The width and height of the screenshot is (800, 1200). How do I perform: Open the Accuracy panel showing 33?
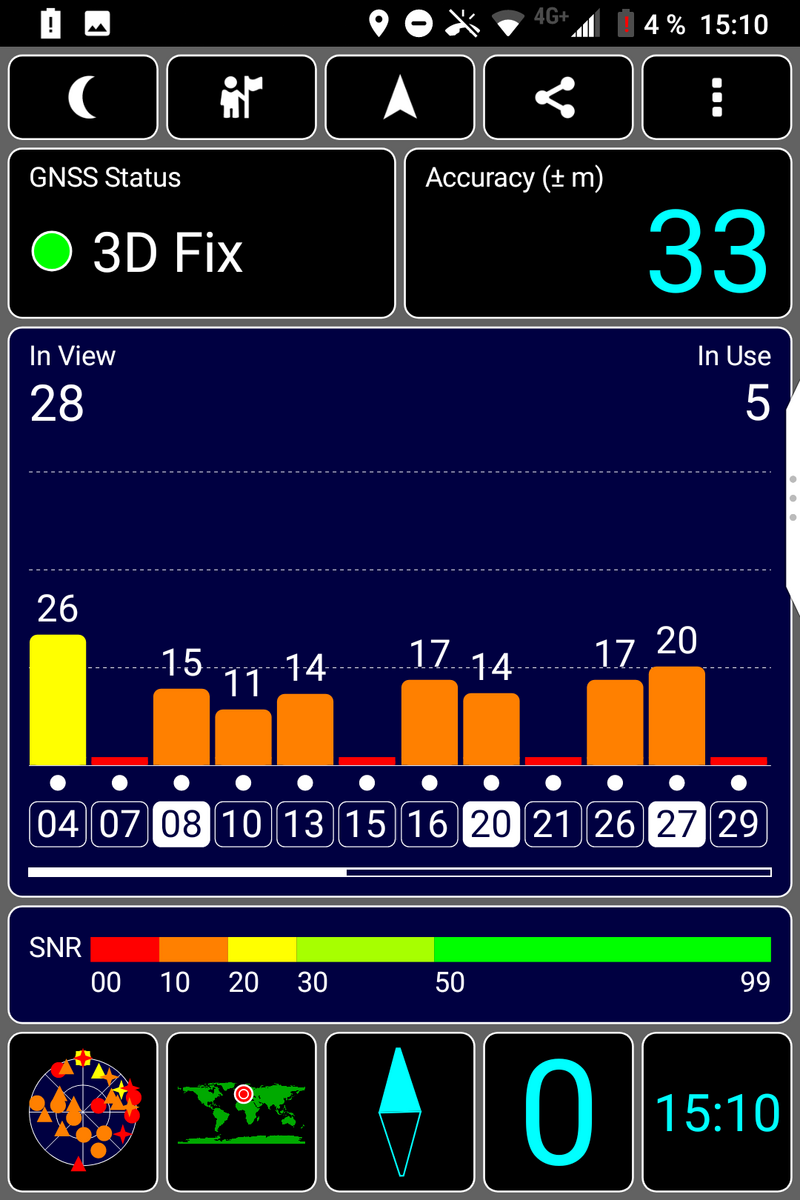(x=598, y=233)
